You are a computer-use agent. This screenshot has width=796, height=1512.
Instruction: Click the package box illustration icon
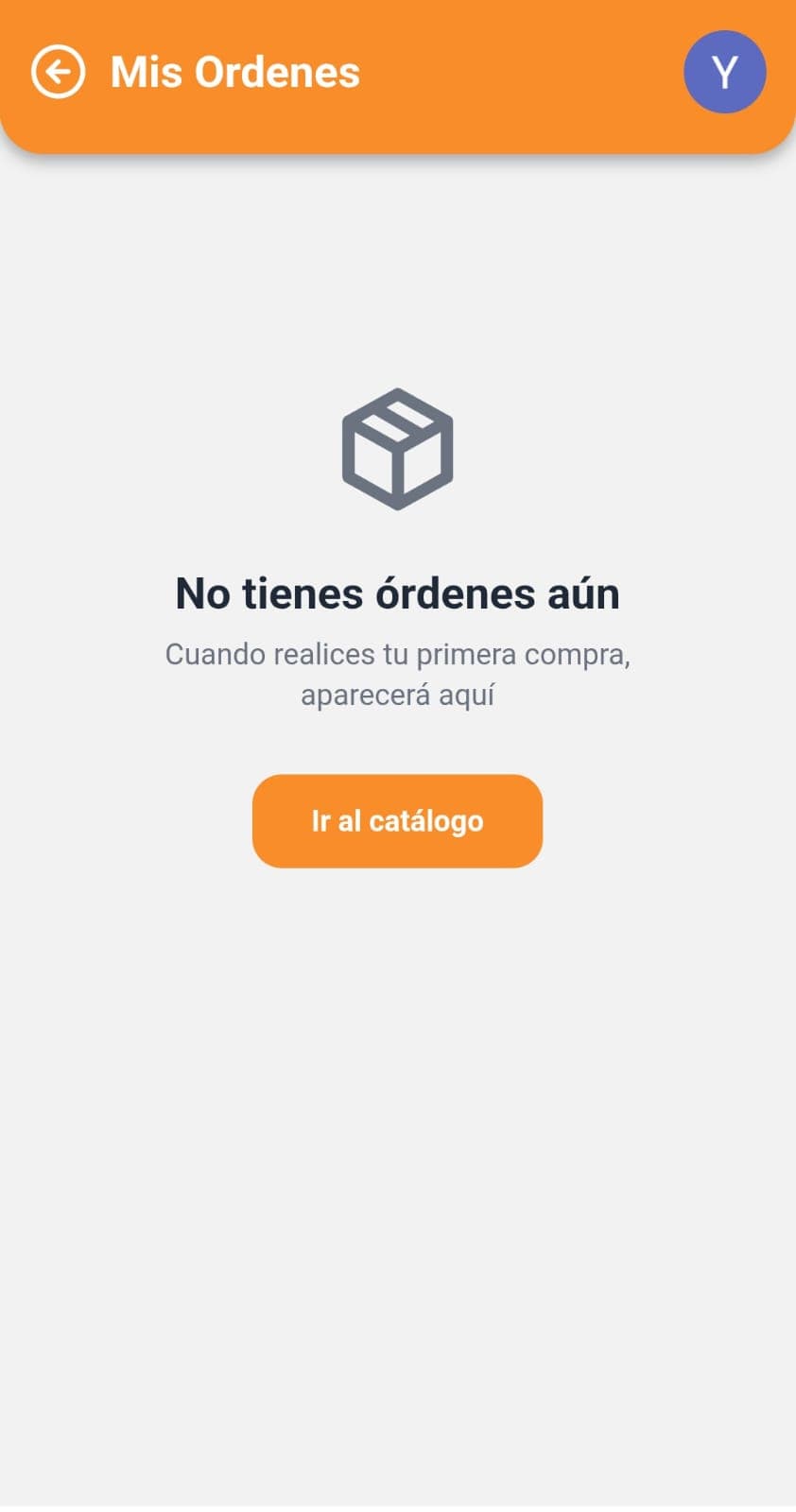(397, 447)
